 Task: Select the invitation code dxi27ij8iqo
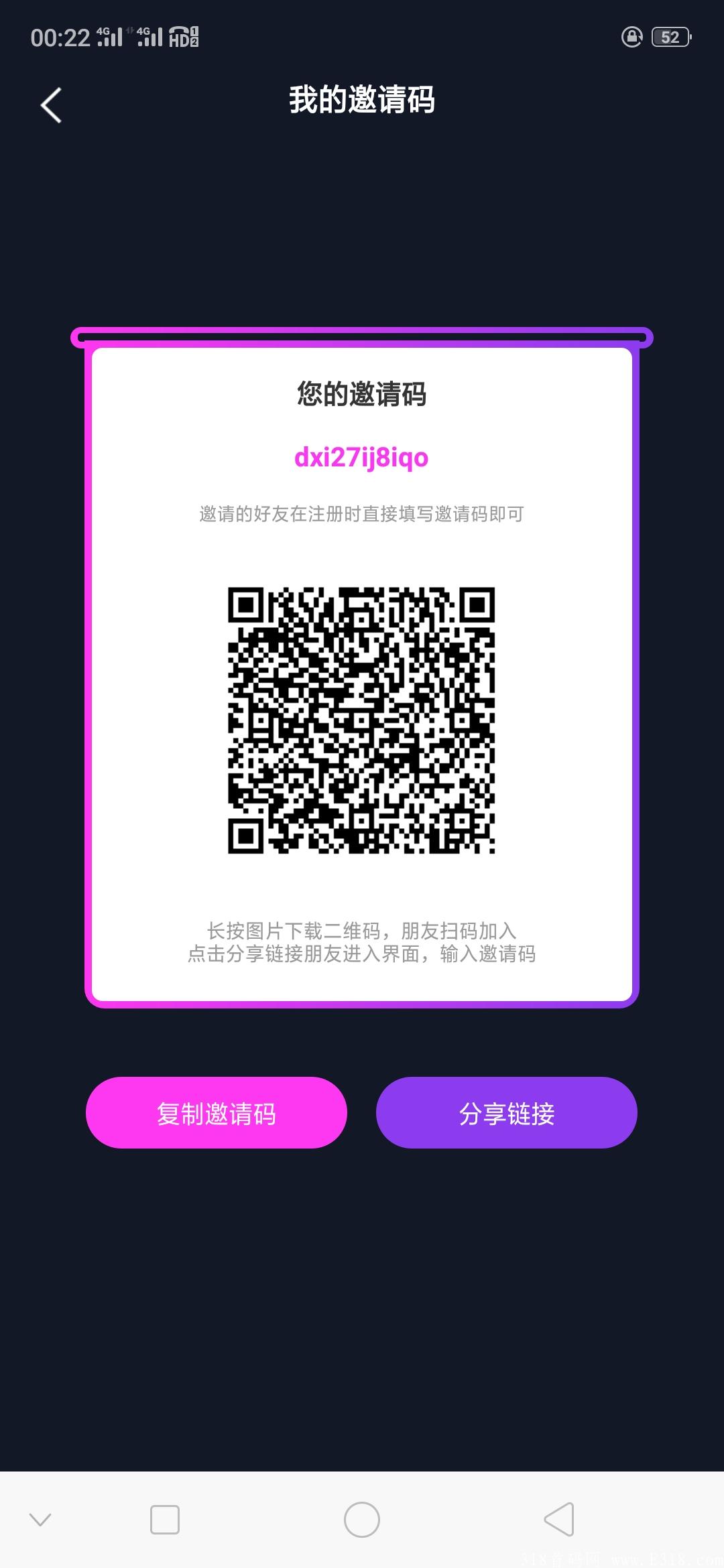pyautogui.click(x=362, y=458)
